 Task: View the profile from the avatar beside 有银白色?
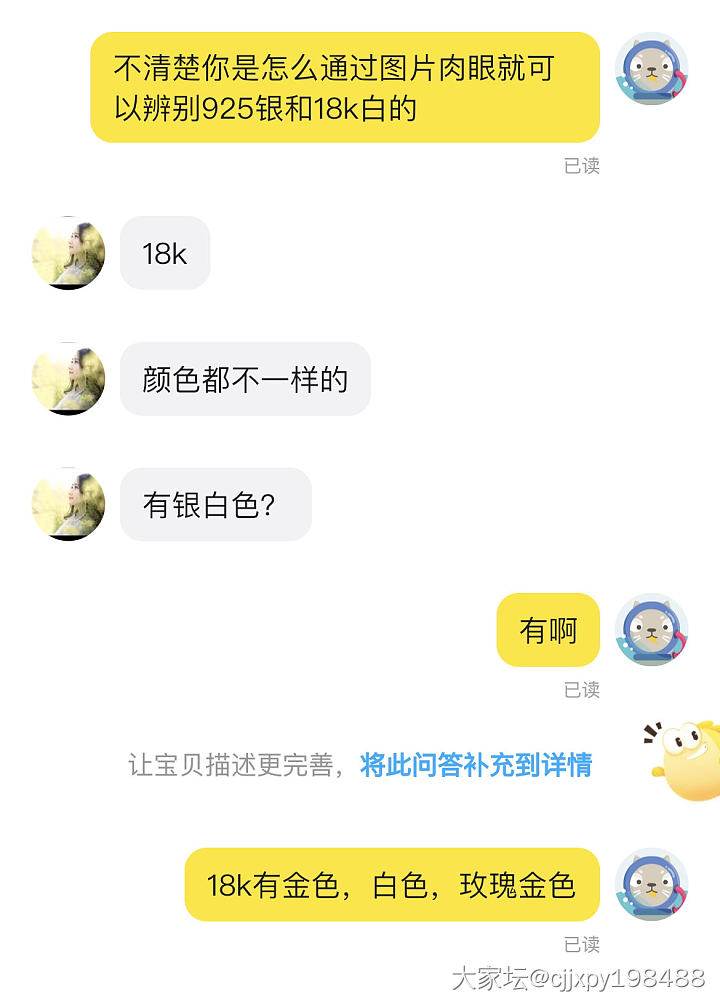(69, 504)
